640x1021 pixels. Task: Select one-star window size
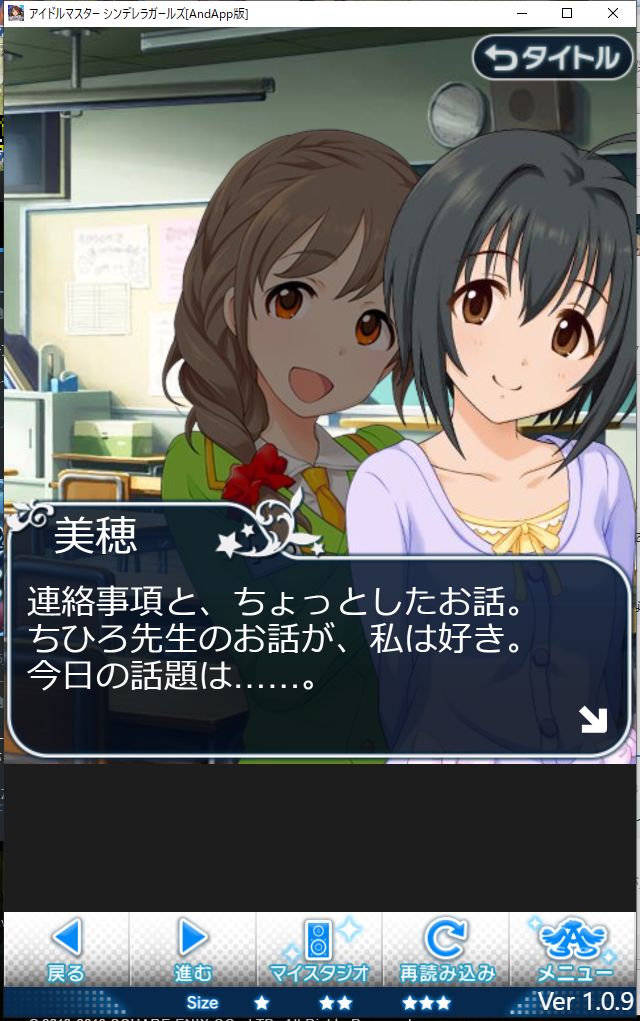(261, 1002)
